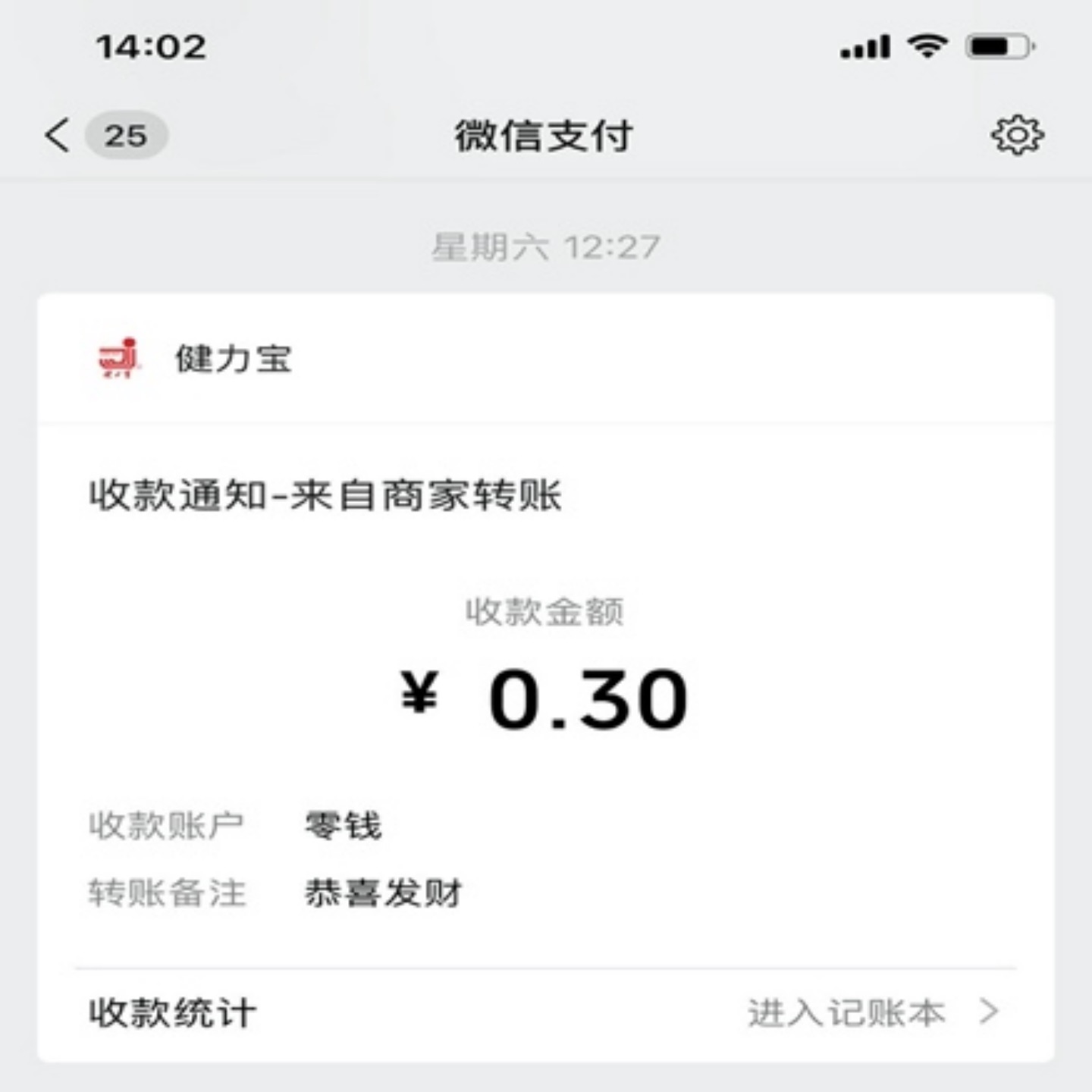1092x1092 pixels.
Task: Go back to the chat list
Action: pos(58,136)
